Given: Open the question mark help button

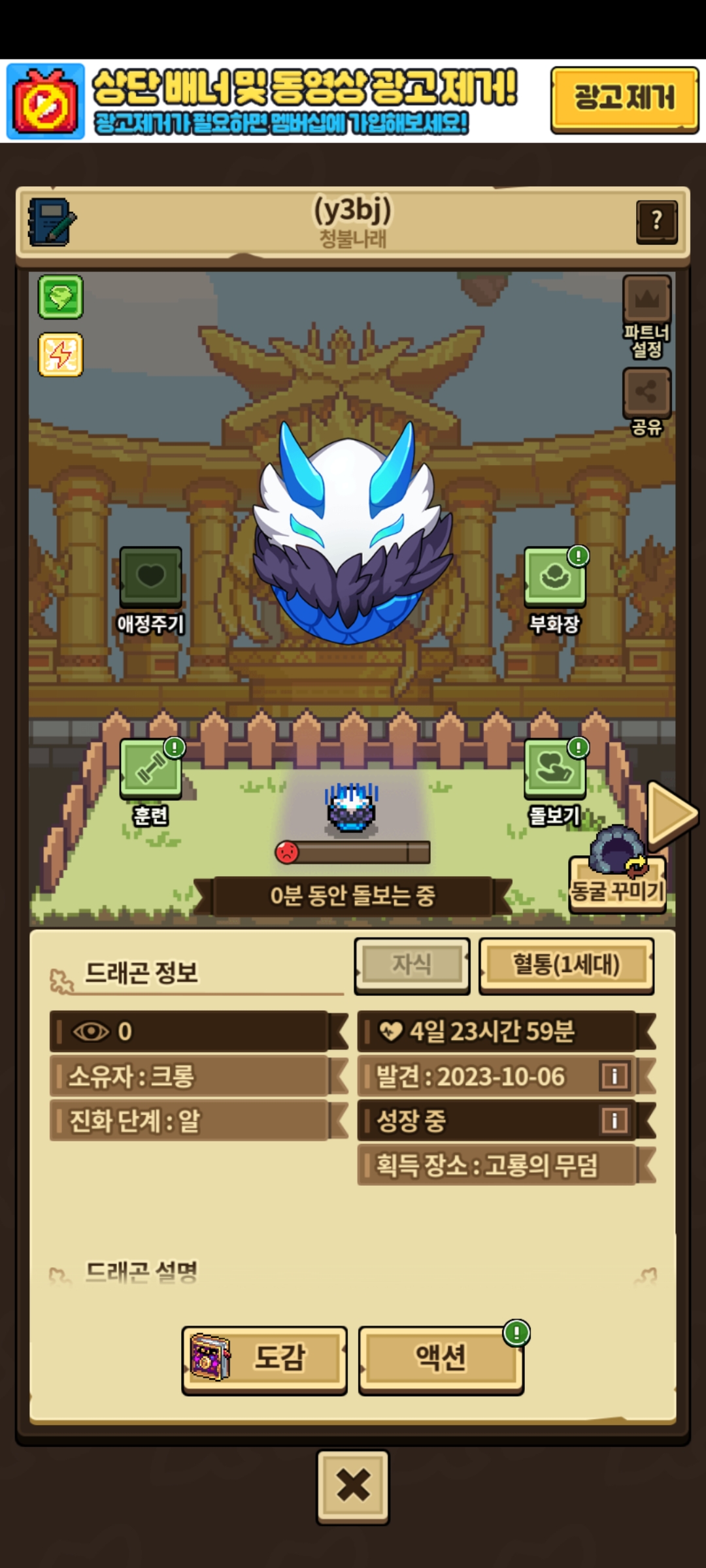Looking at the screenshot, I should tap(656, 221).
